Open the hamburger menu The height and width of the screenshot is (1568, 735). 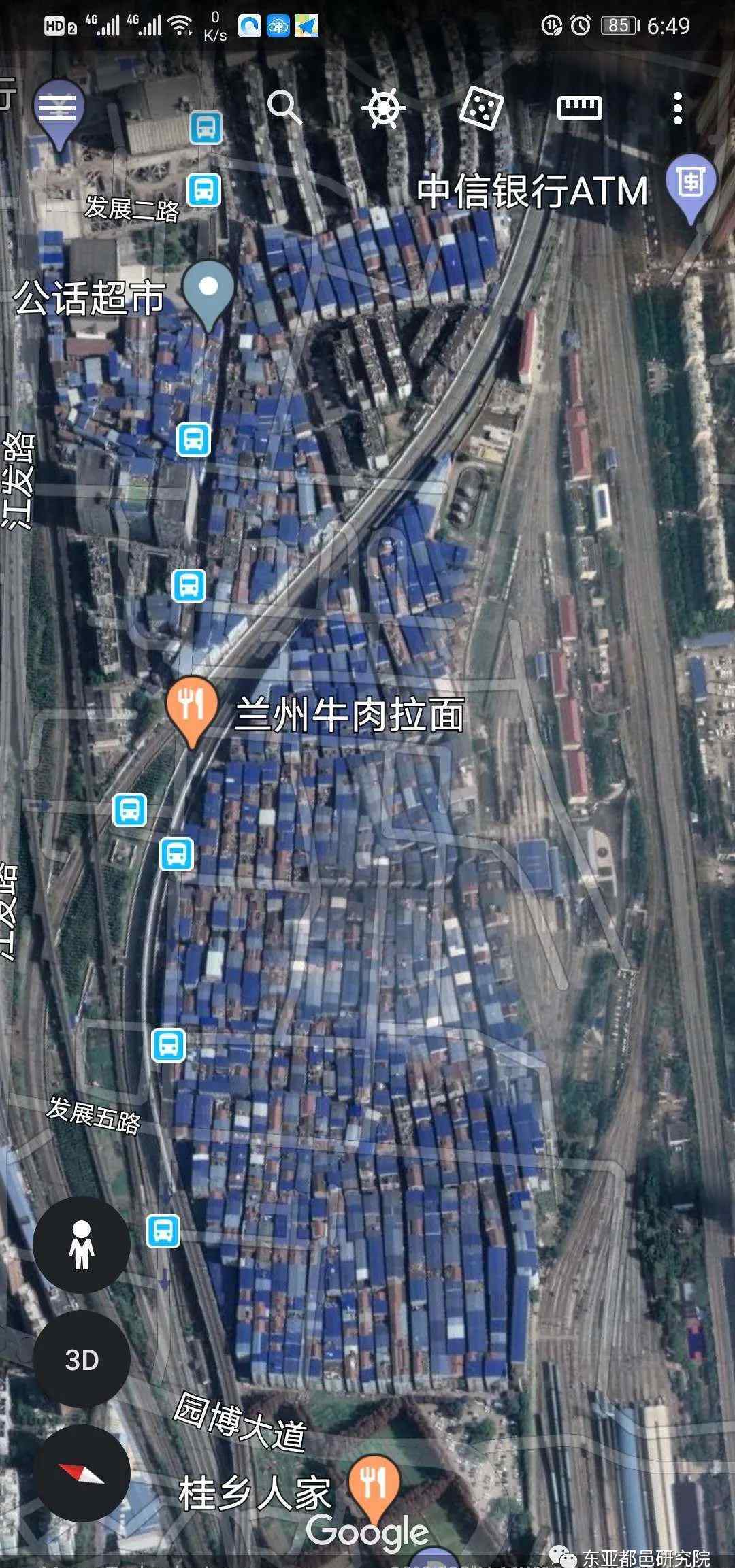click(x=58, y=107)
